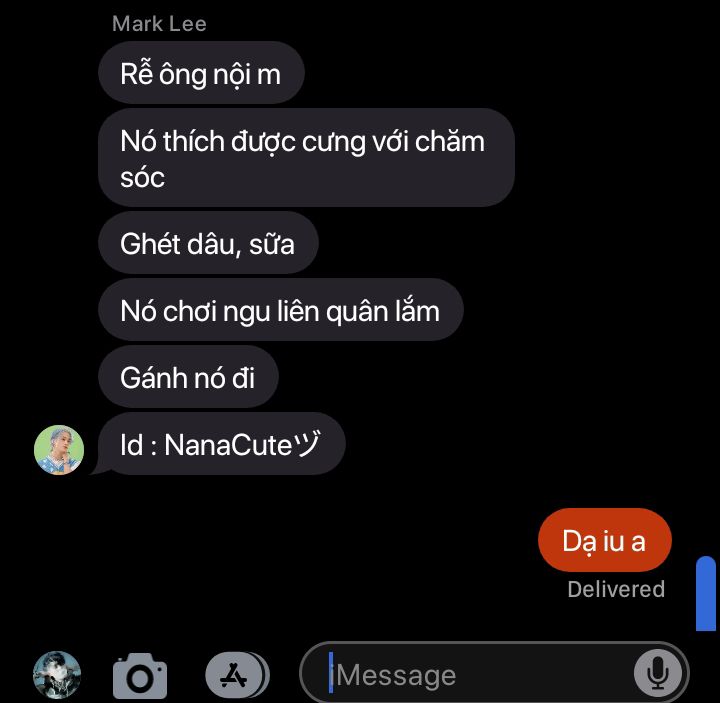Tap the iMessage text field
The width and height of the screenshot is (720, 703).
click(x=494, y=673)
